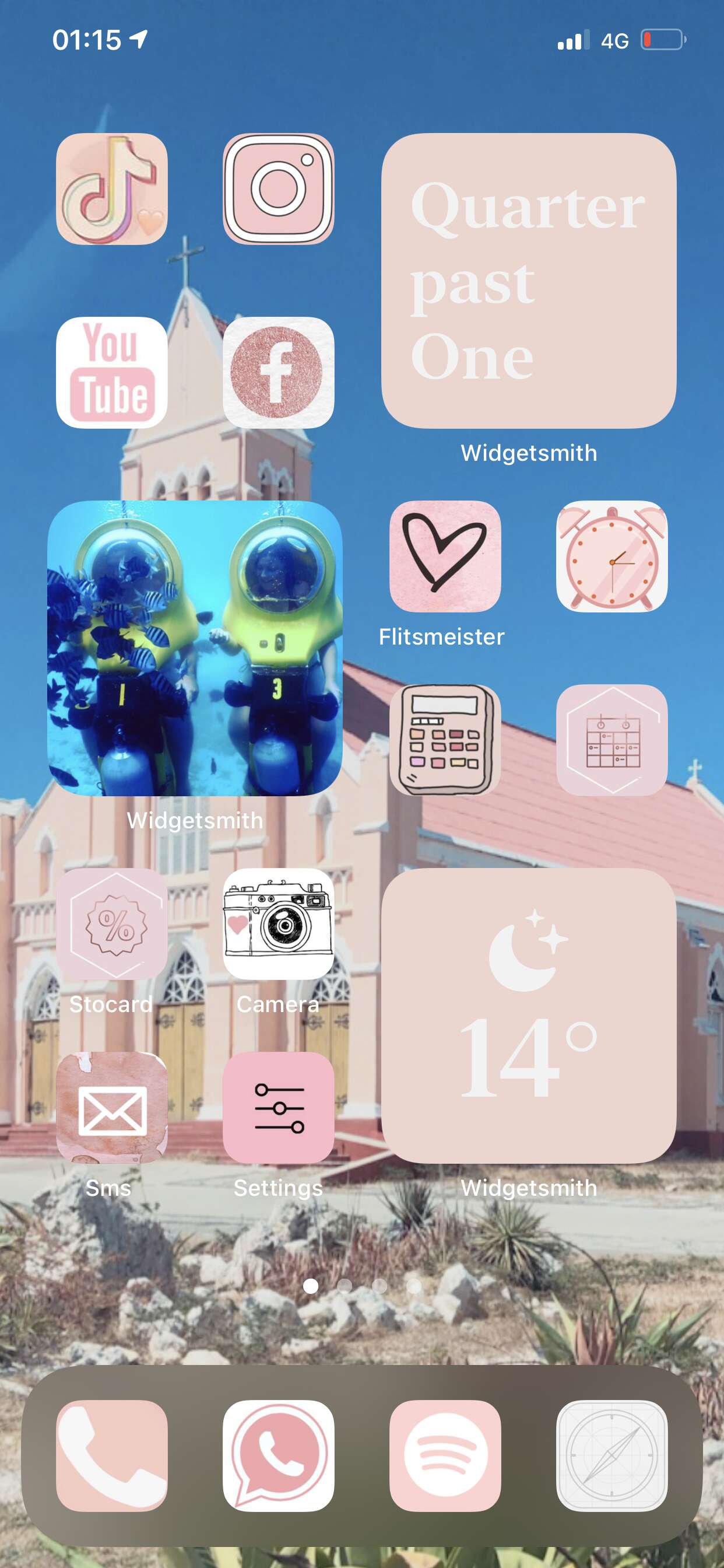The image size is (724, 1568).
Task: Open the TikTok app
Action: pos(111,188)
